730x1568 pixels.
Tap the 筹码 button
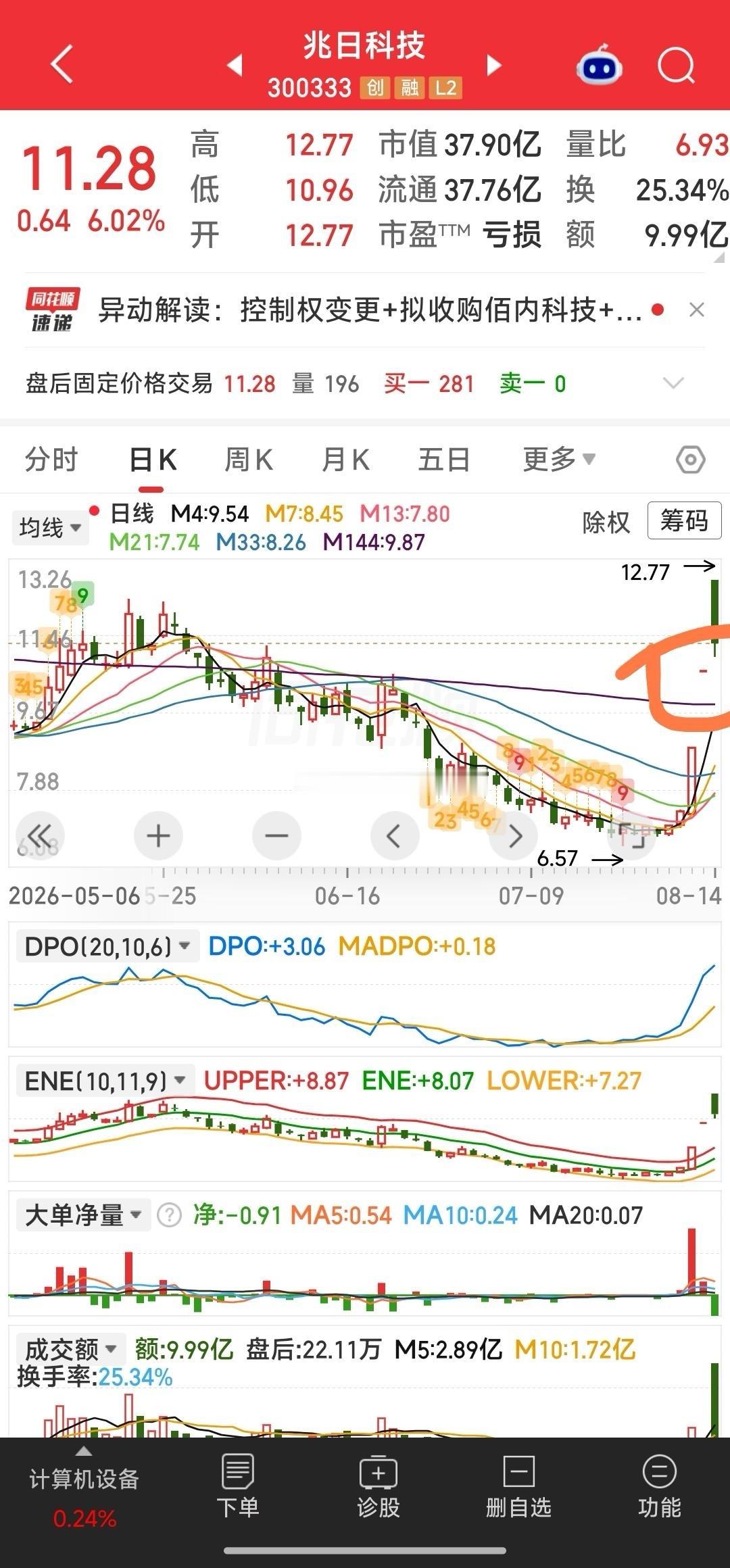684,520
